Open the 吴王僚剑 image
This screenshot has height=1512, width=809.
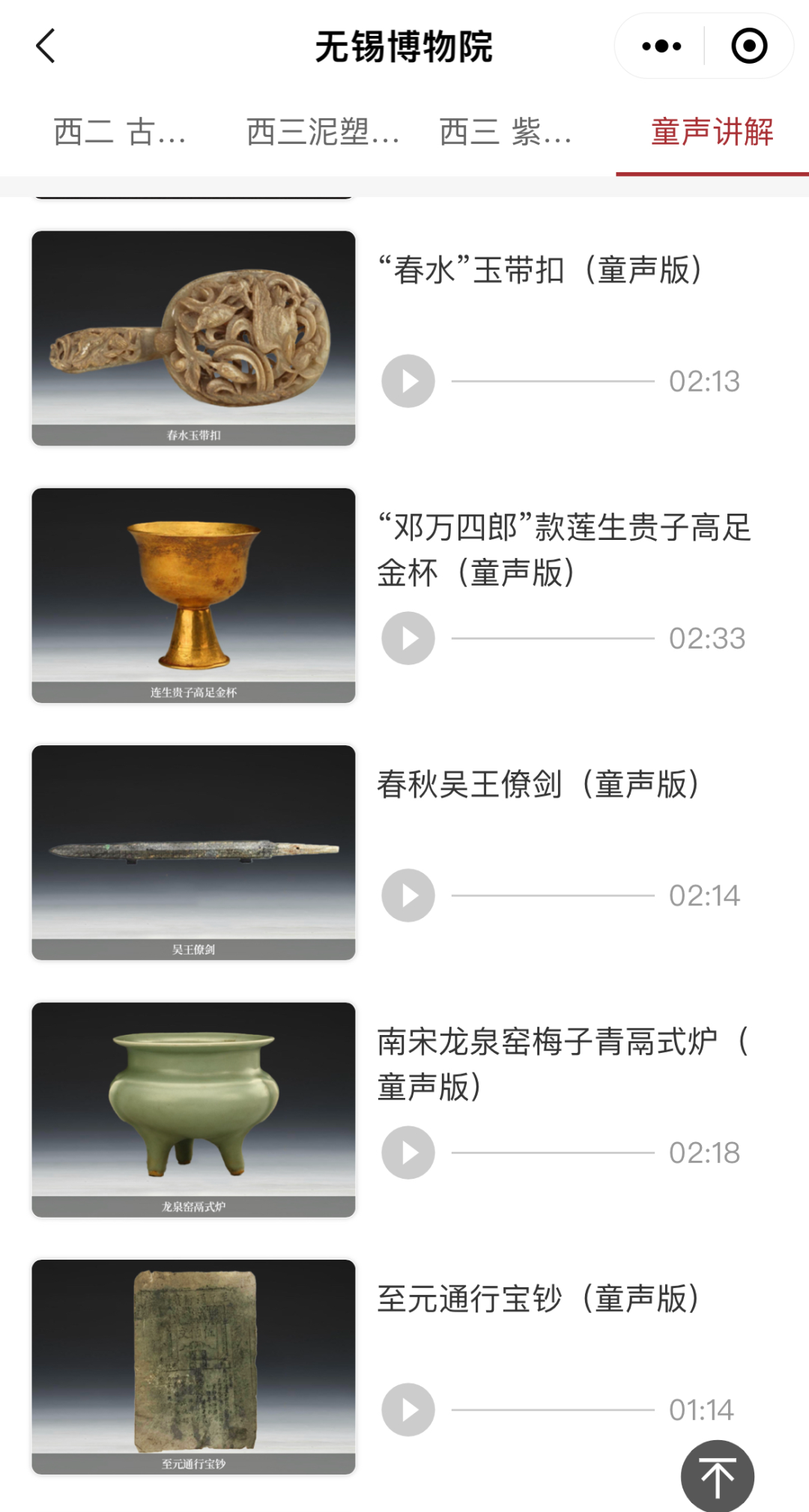tap(193, 852)
